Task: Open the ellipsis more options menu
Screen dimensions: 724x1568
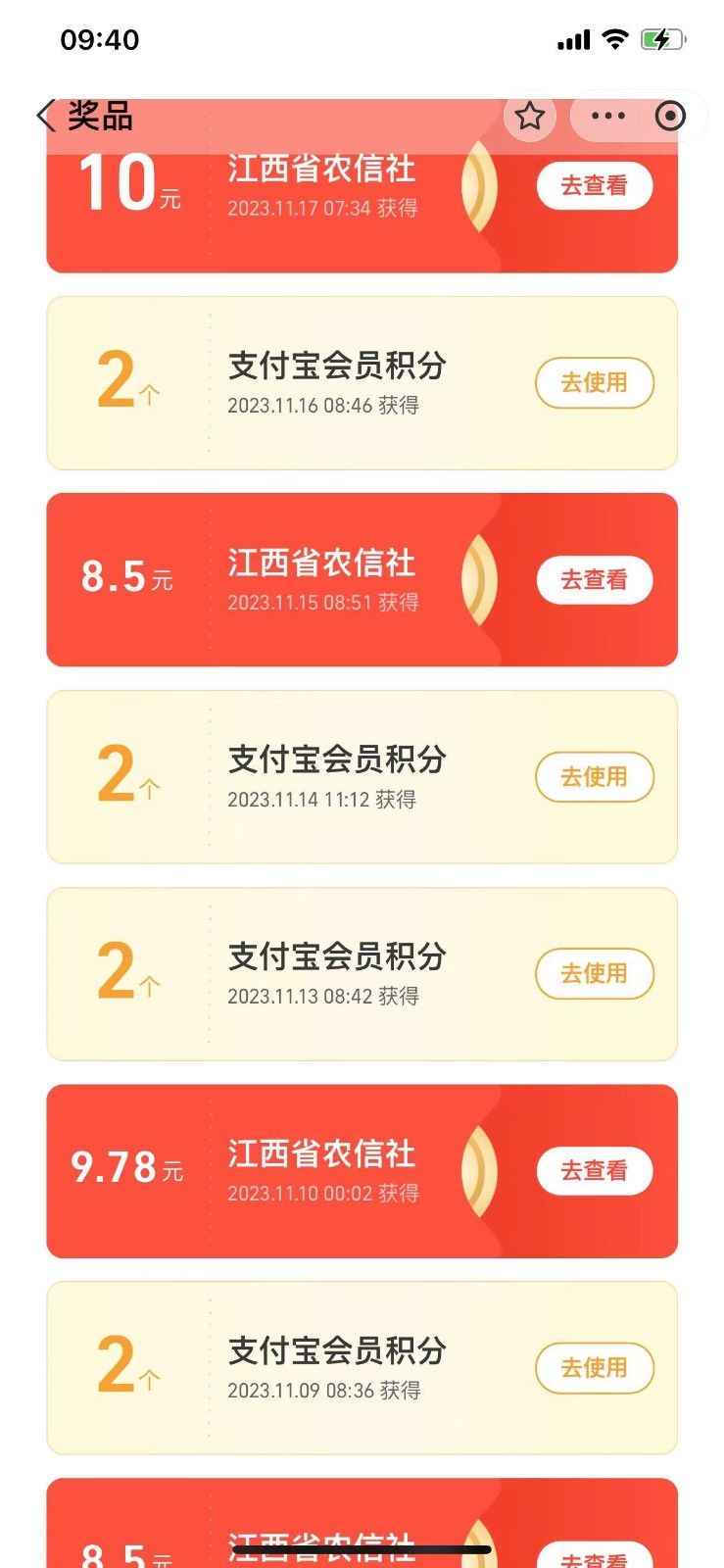Action: tap(607, 116)
